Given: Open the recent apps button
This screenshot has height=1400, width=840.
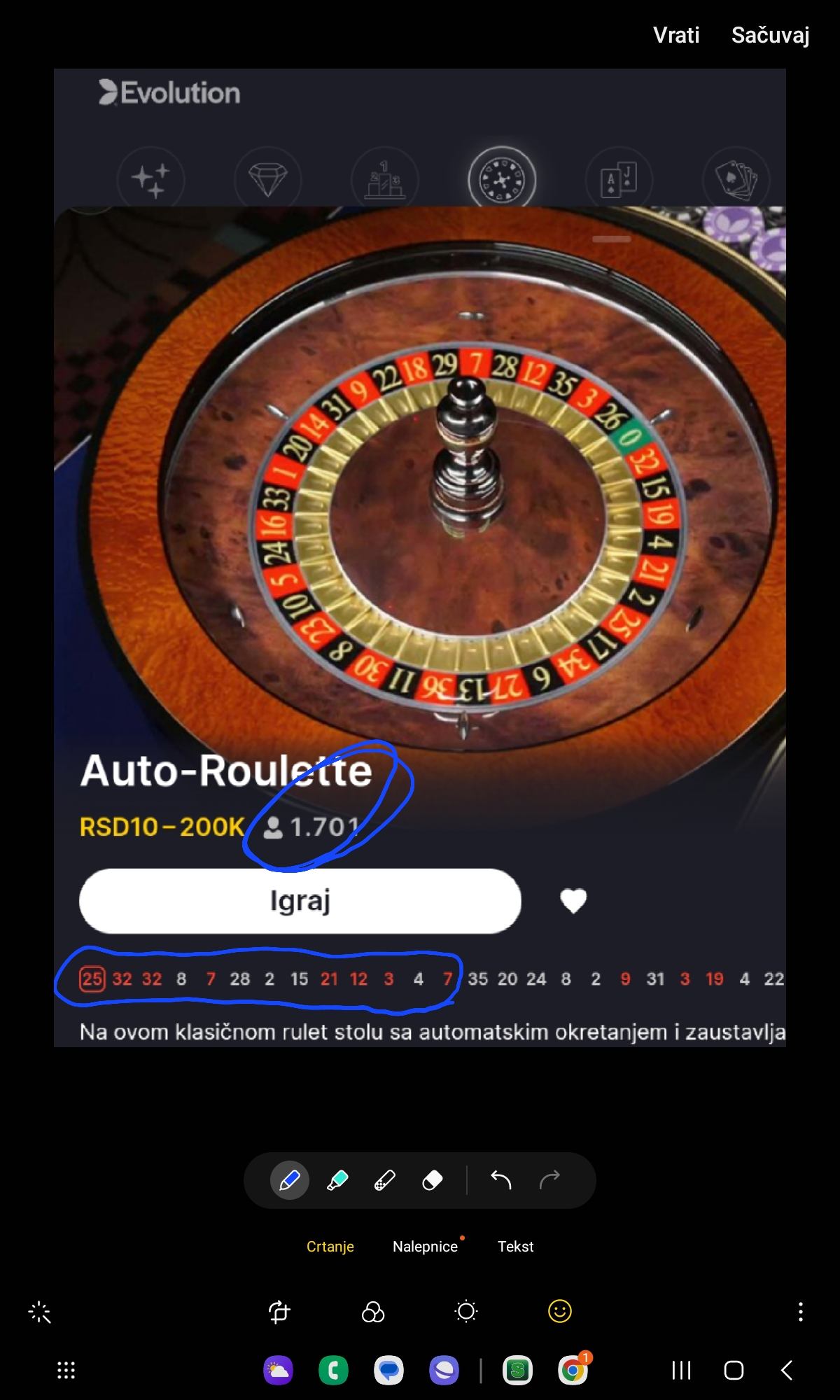Looking at the screenshot, I should [680, 1370].
